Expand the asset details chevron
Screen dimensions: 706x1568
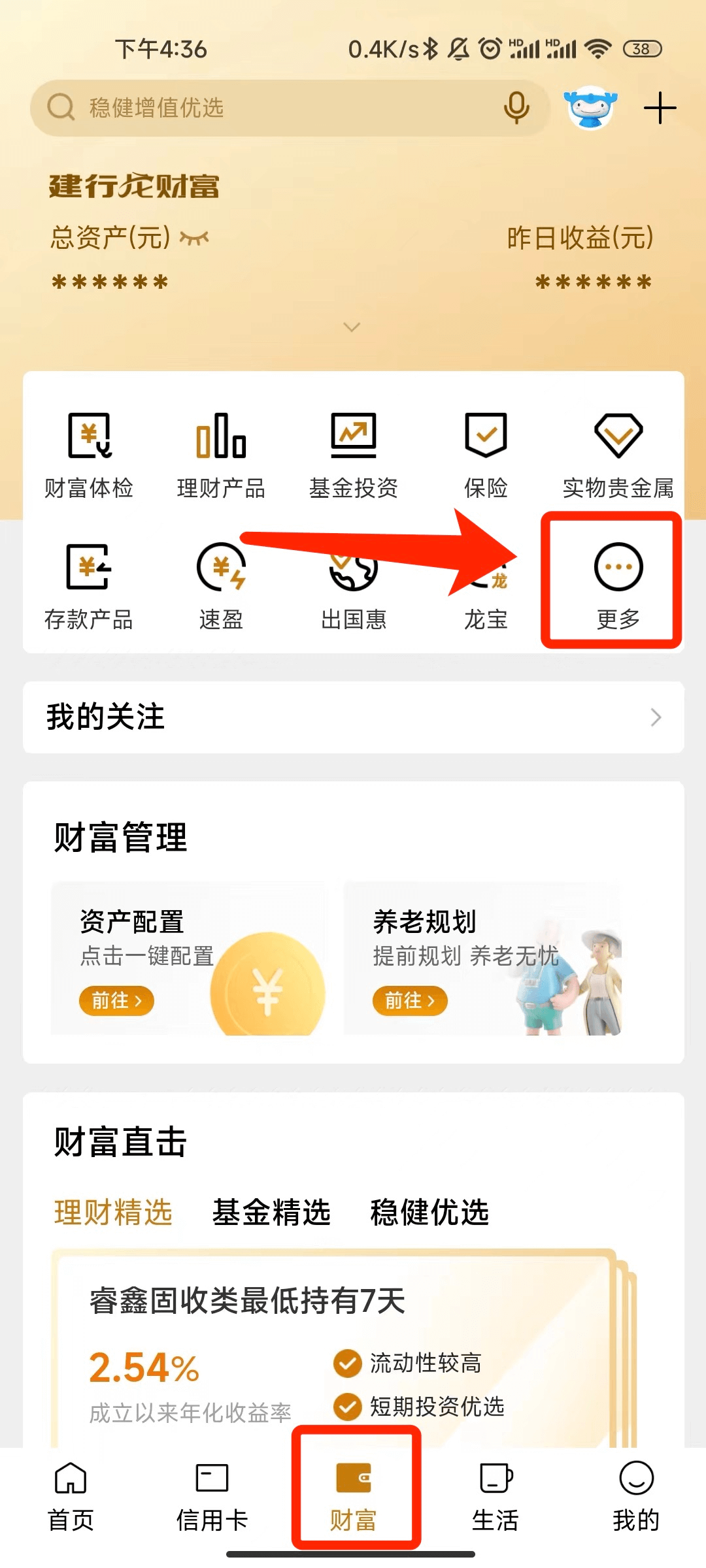[x=352, y=327]
